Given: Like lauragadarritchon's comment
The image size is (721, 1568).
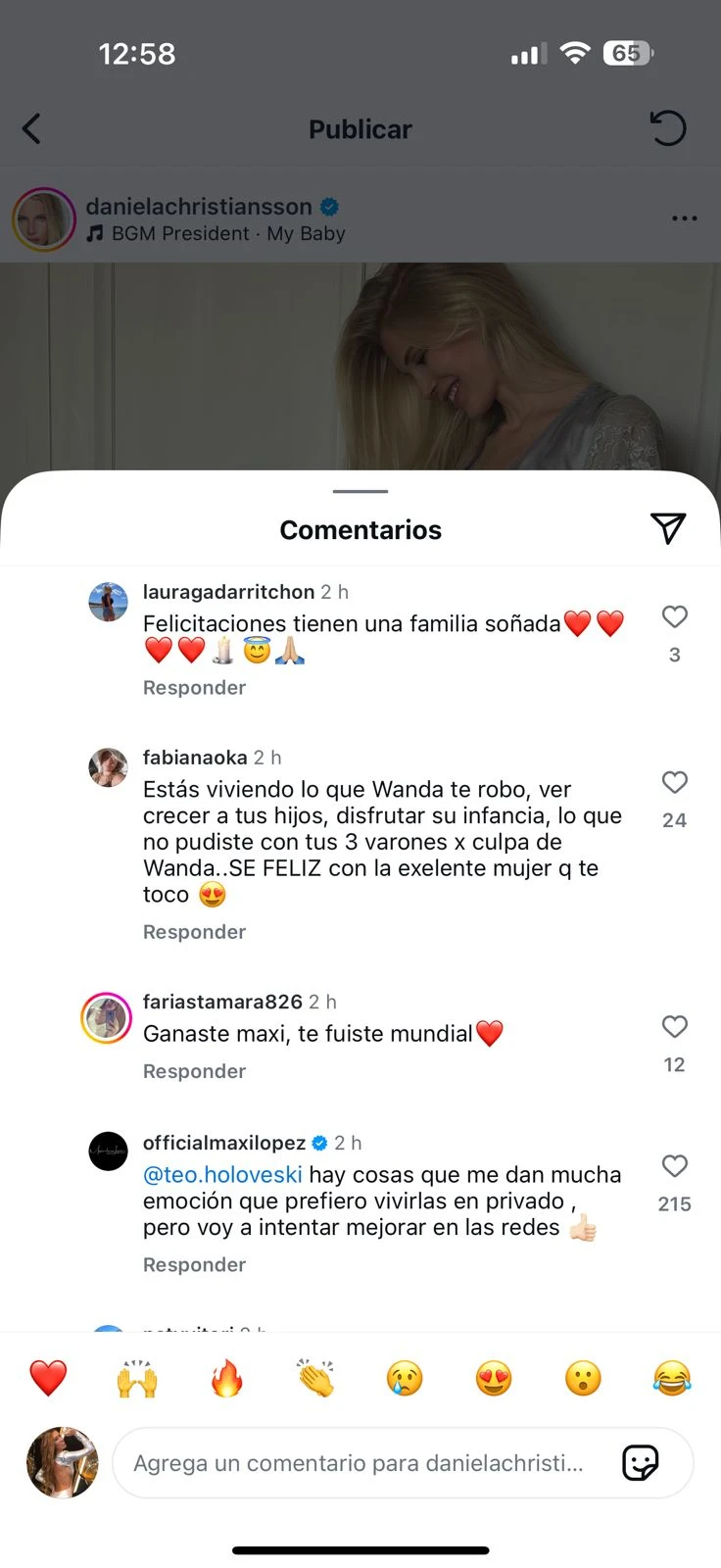Looking at the screenshot, I should 674,616.
